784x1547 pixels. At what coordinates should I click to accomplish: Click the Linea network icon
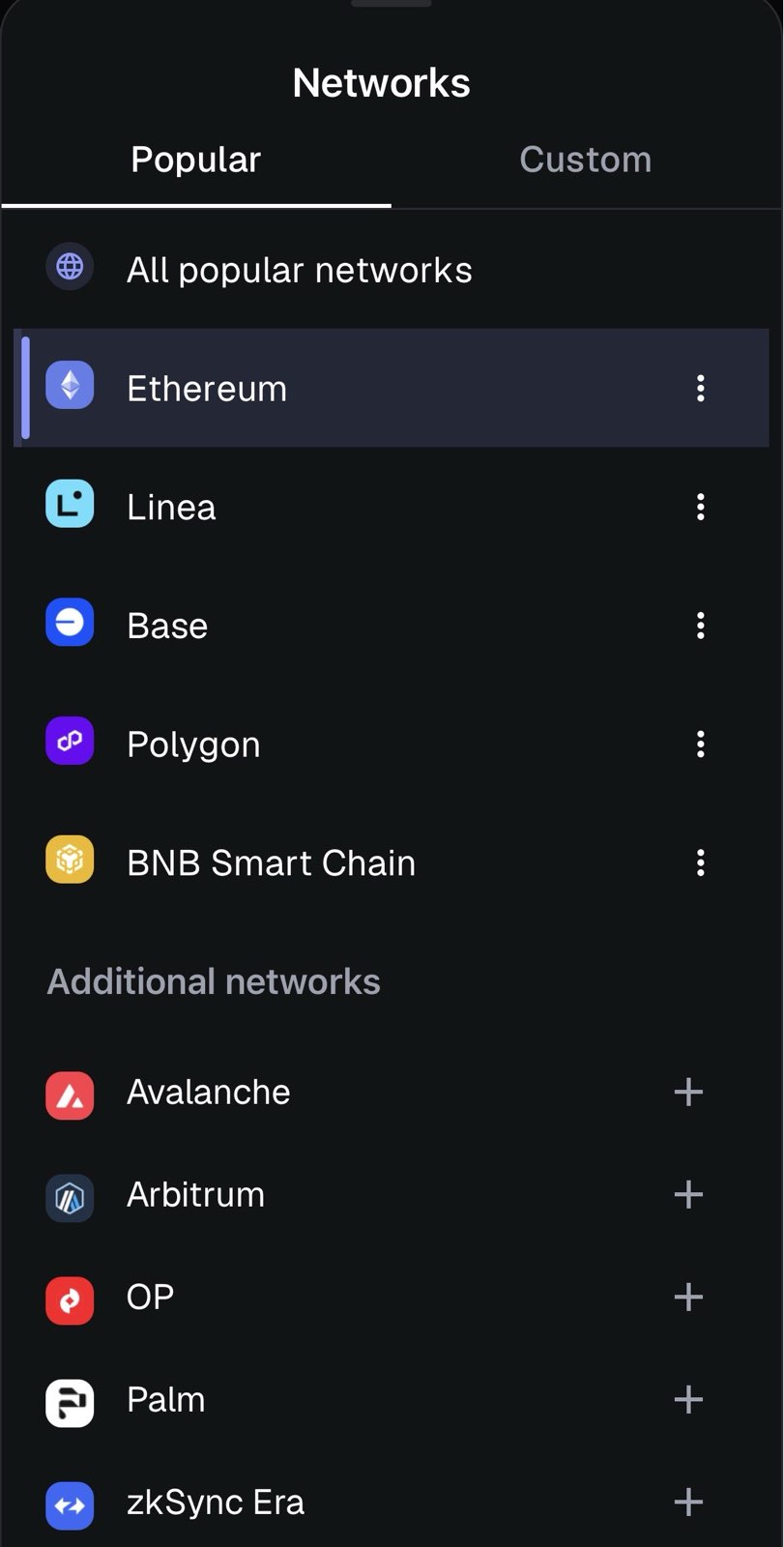point(69,504)
